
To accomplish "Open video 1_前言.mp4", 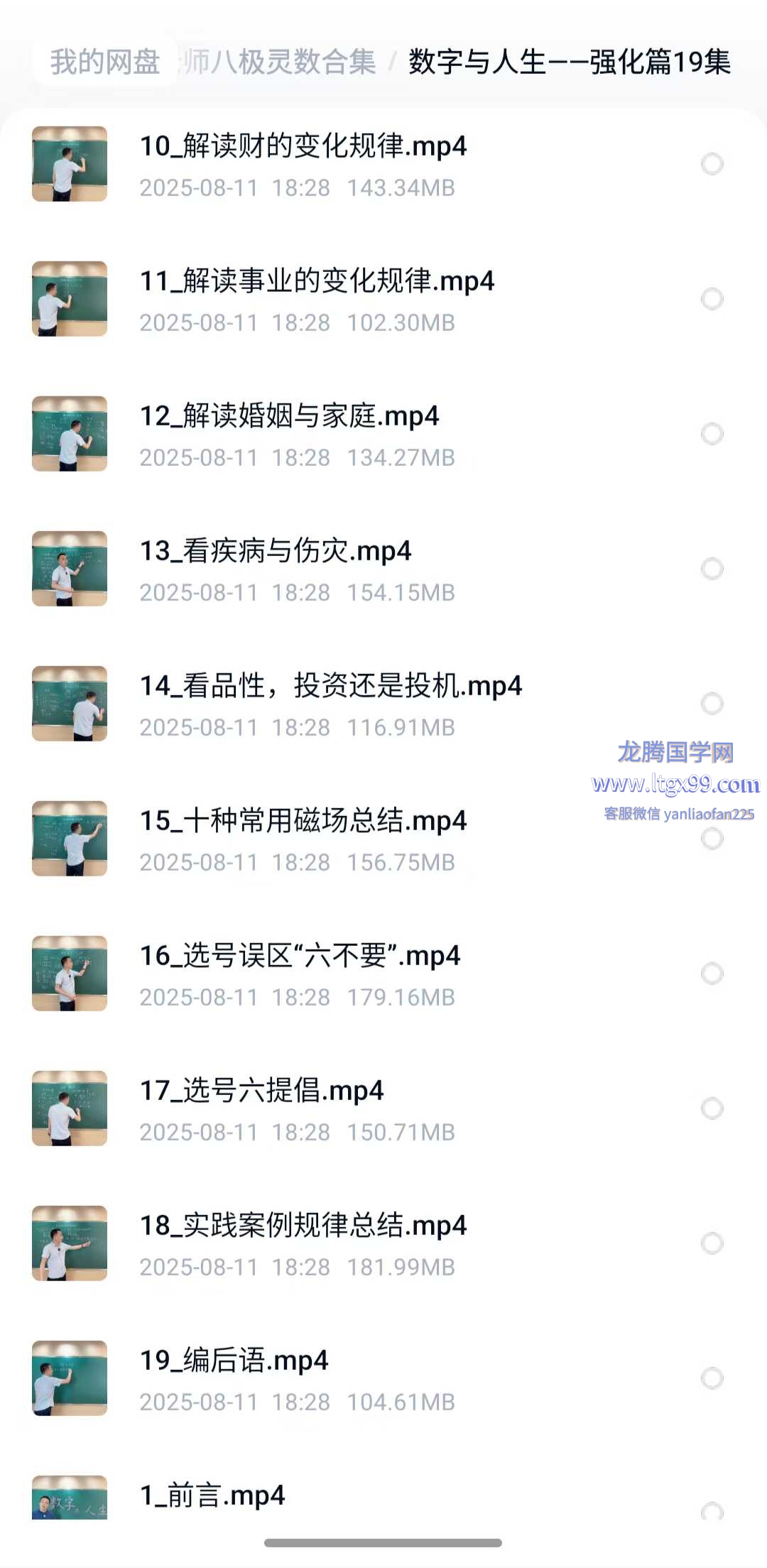I will coord(212,1496).
